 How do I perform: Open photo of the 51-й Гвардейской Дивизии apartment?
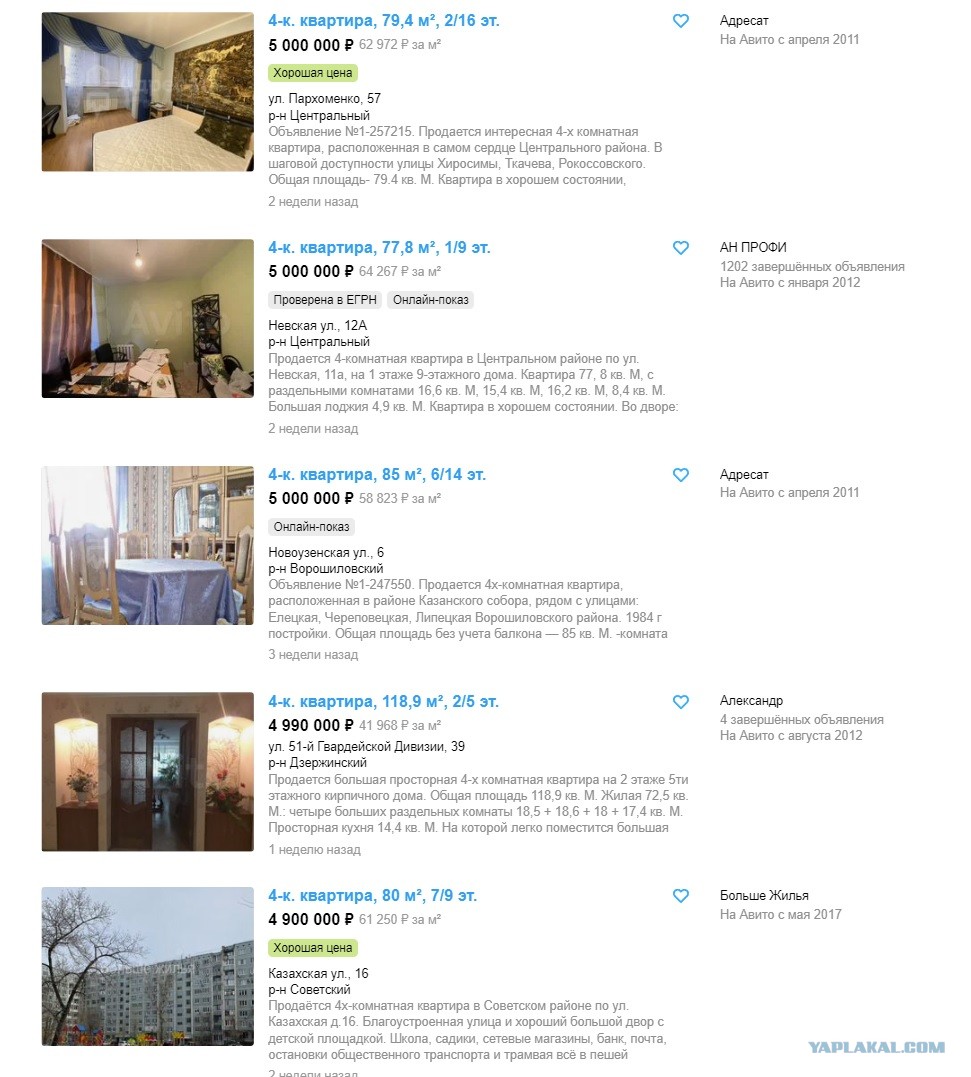tap(148, 771)
